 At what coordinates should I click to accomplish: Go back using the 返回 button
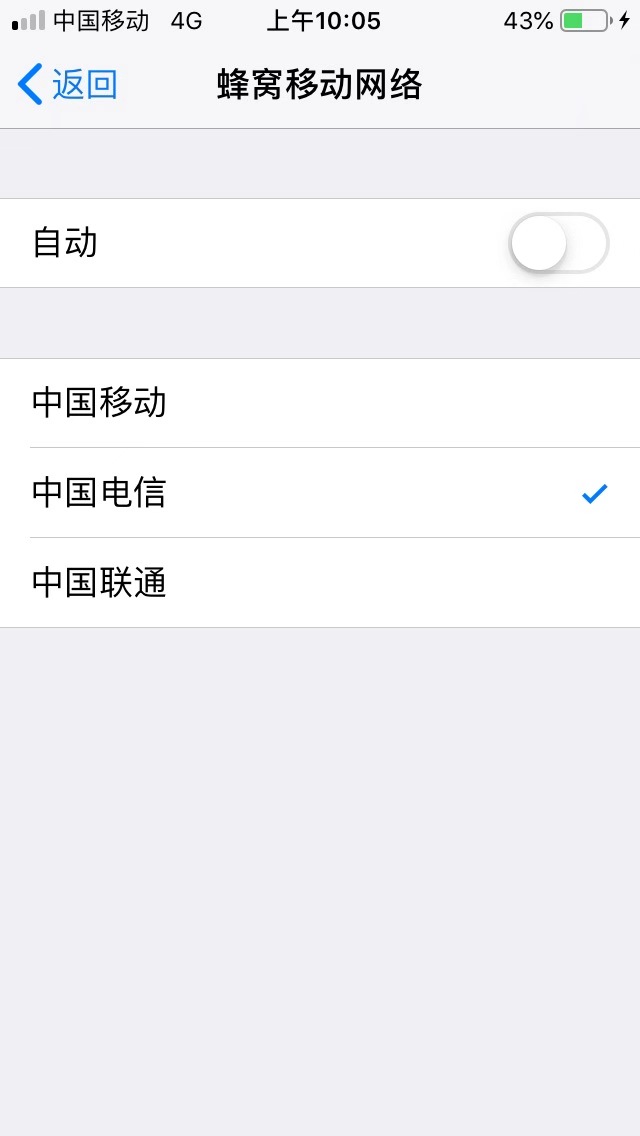click(67, 85)
